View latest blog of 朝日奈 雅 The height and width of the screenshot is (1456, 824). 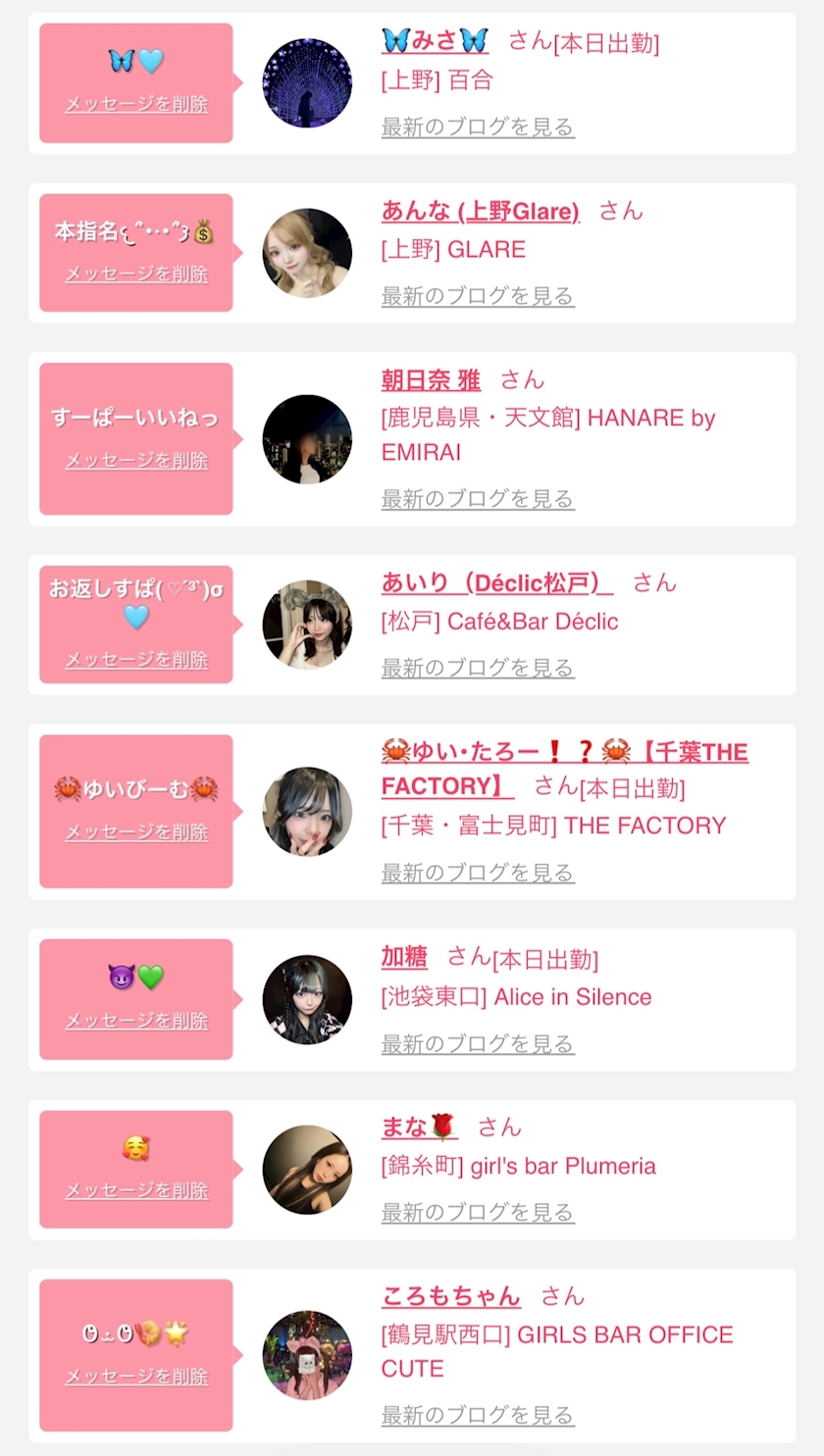click(478, 498)
